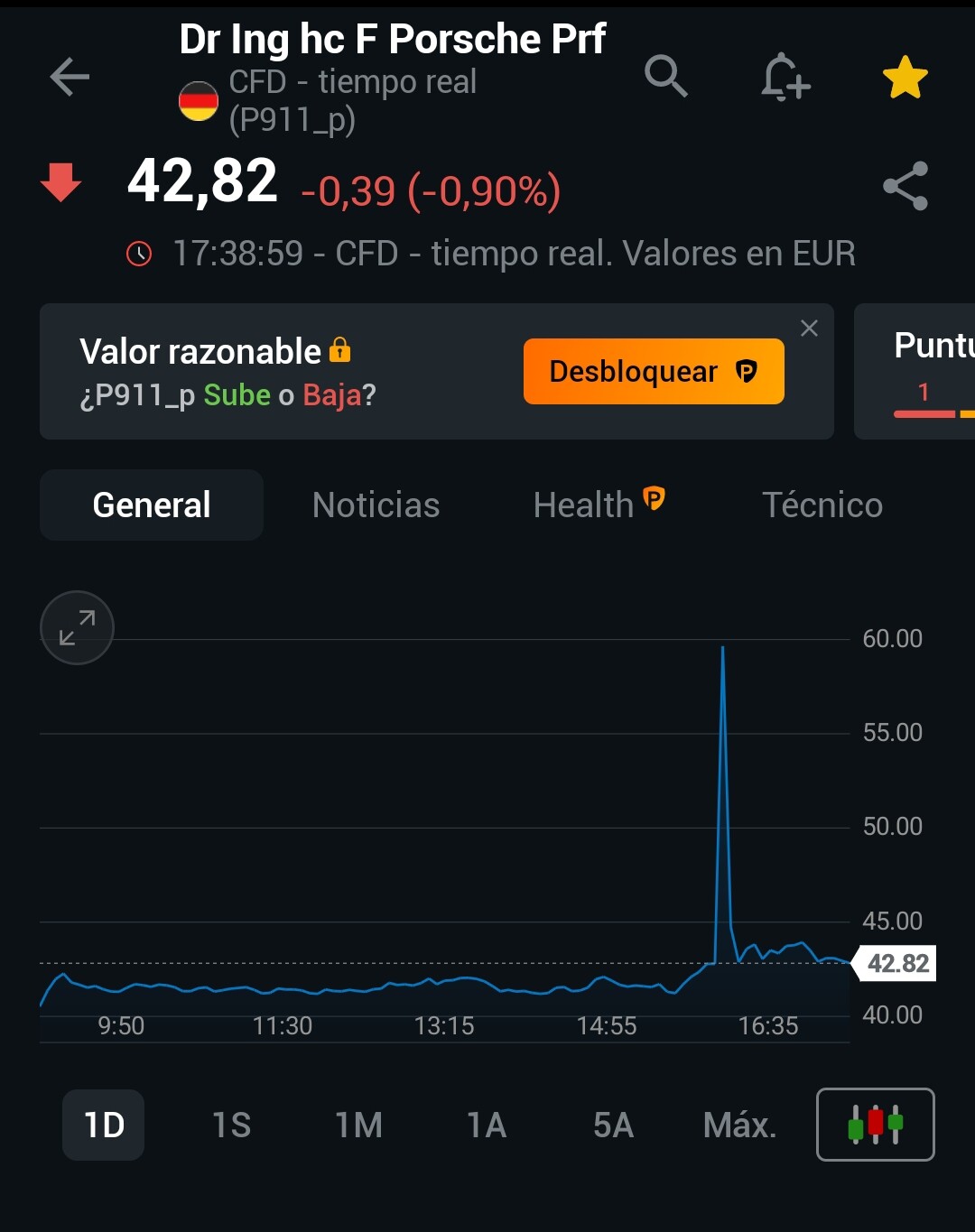Expand the chart to fullscreen
975x1232 pixels.
pos(77,628)
